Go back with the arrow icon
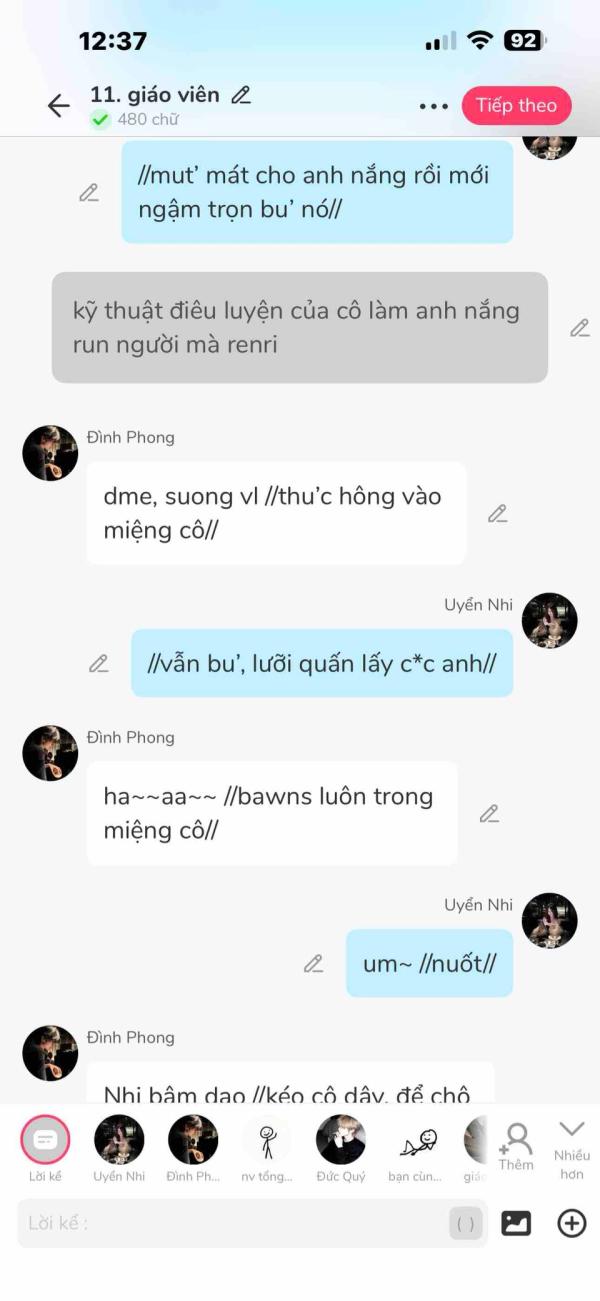600x1301 pixels. (x=59, y=106)
